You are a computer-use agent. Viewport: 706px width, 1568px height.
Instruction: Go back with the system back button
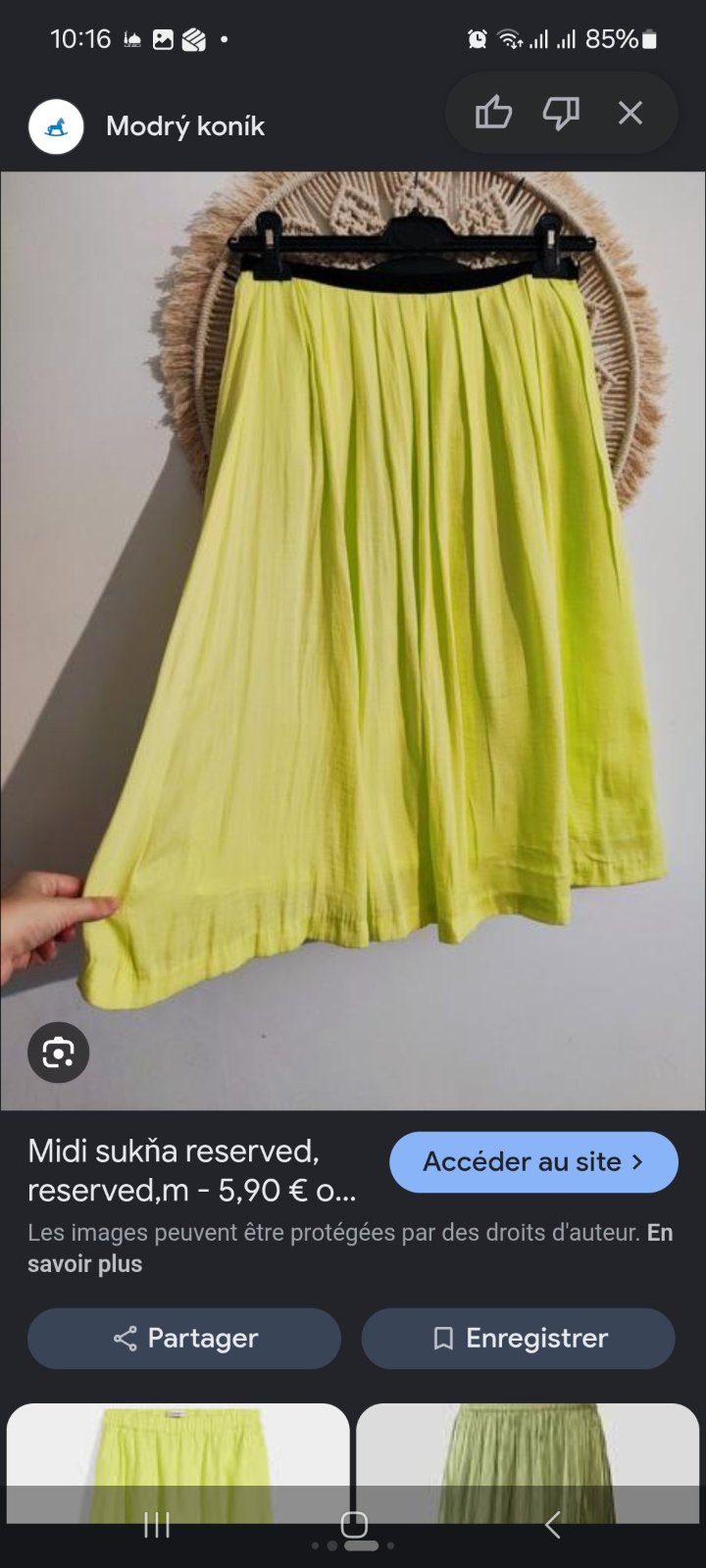[x=552, y=1525]
